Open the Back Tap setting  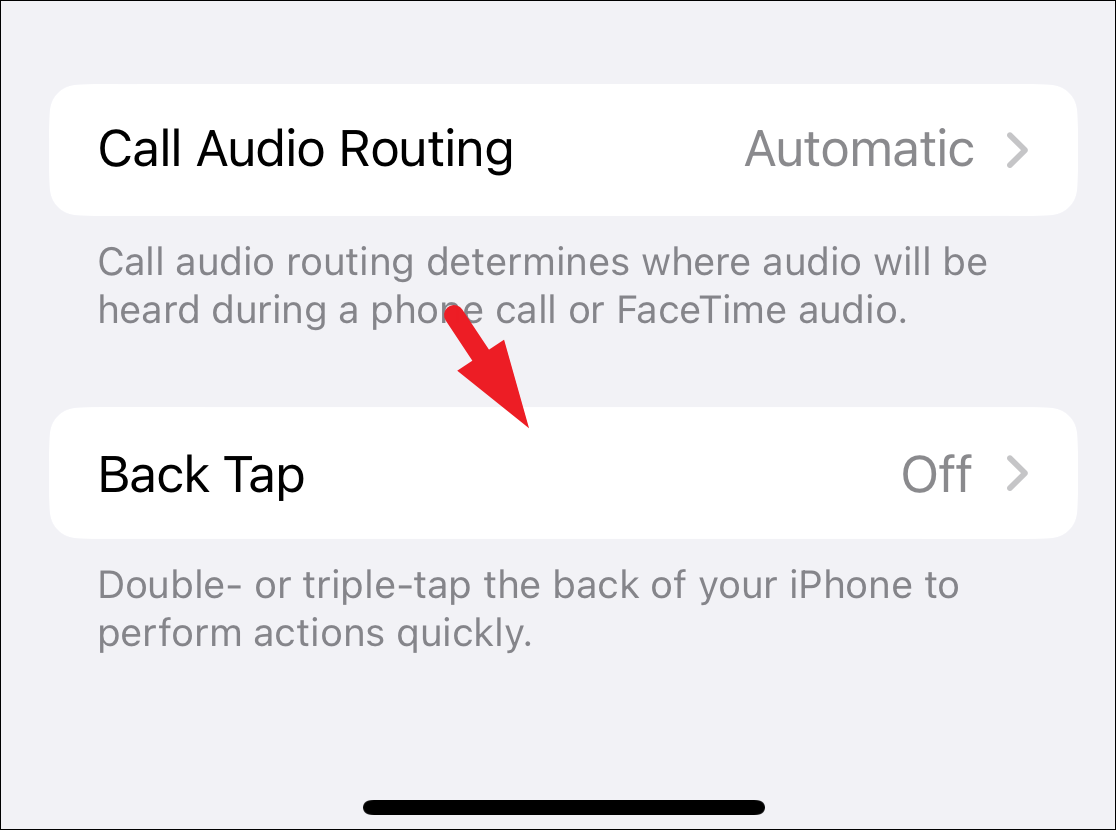coord(563,474)
